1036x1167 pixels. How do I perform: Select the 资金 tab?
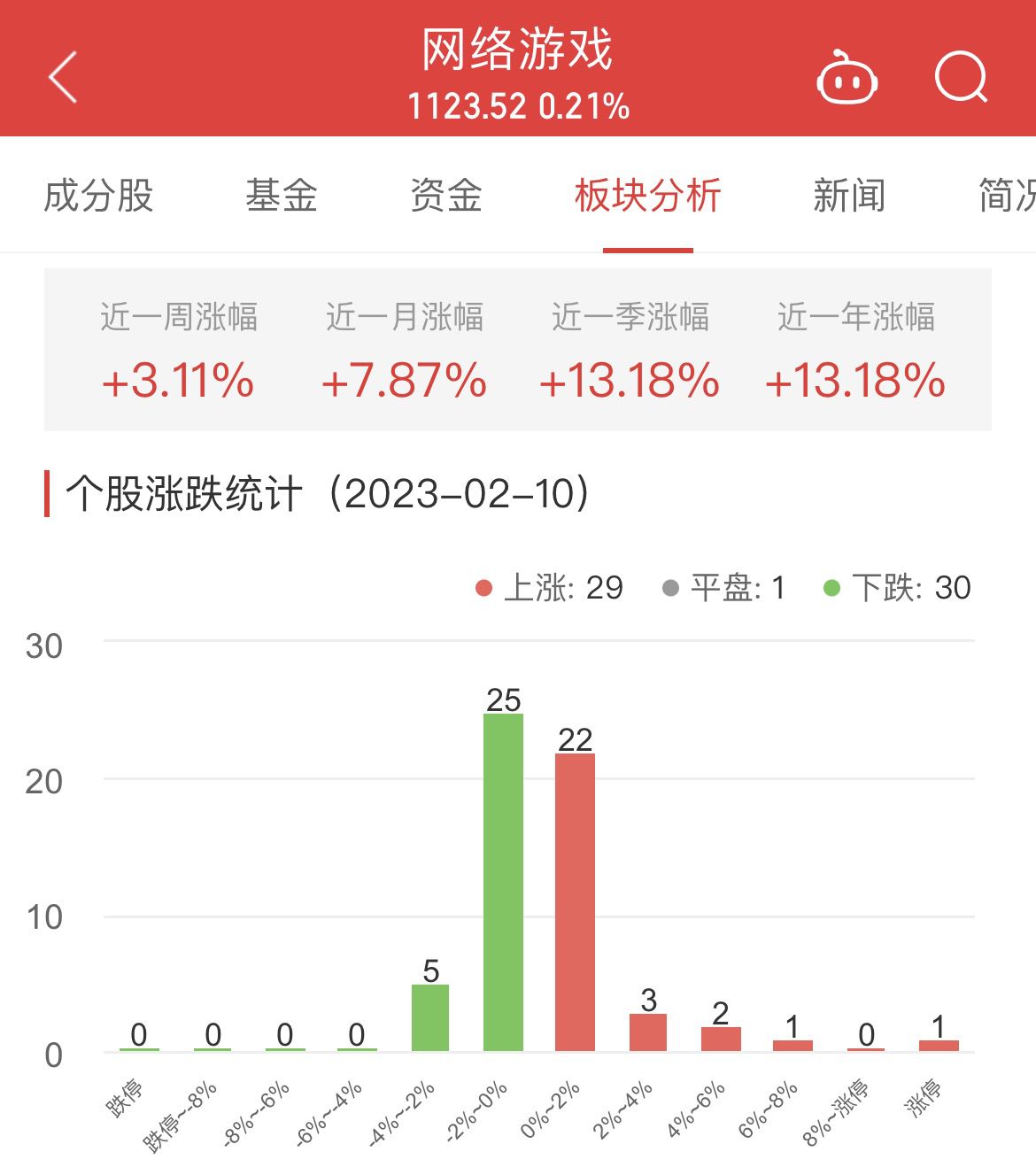pyautogui.click(x=446, y=196)
